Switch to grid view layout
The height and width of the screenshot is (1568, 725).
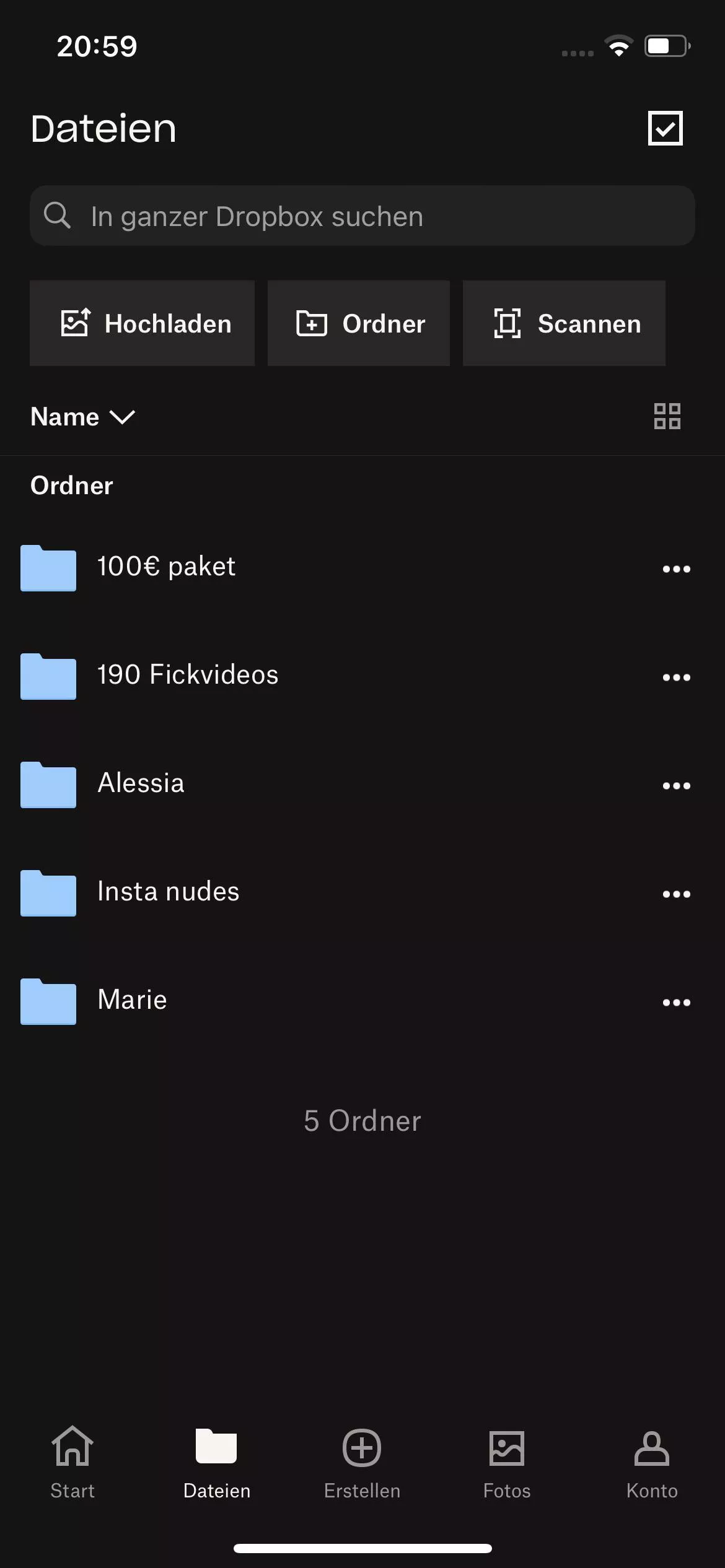pyautogui.click(x=667, y=416)
